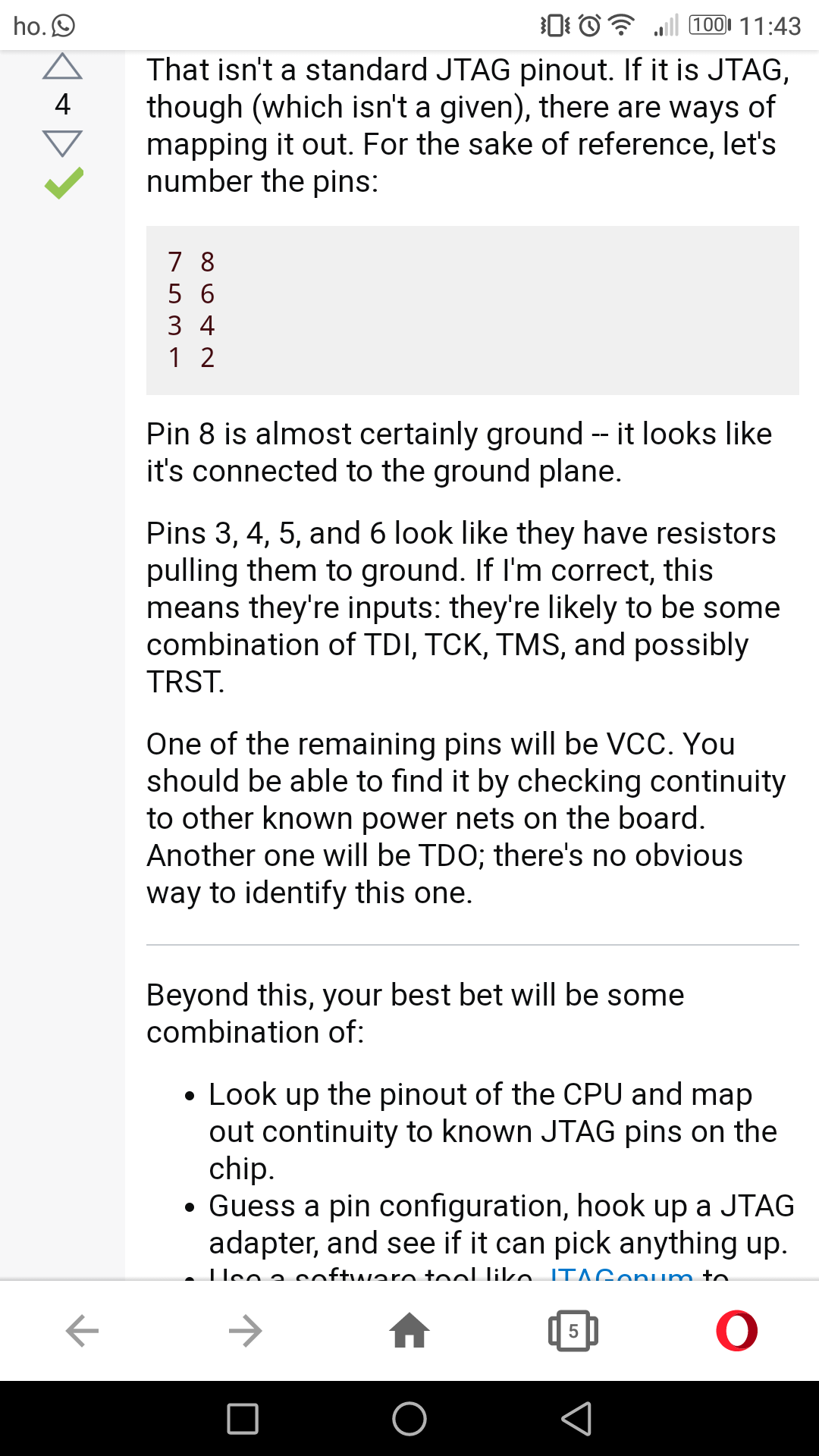Viewport: 819px width, 1456px height.
Task: Downvote this answer
Action: tap(62, 143)
